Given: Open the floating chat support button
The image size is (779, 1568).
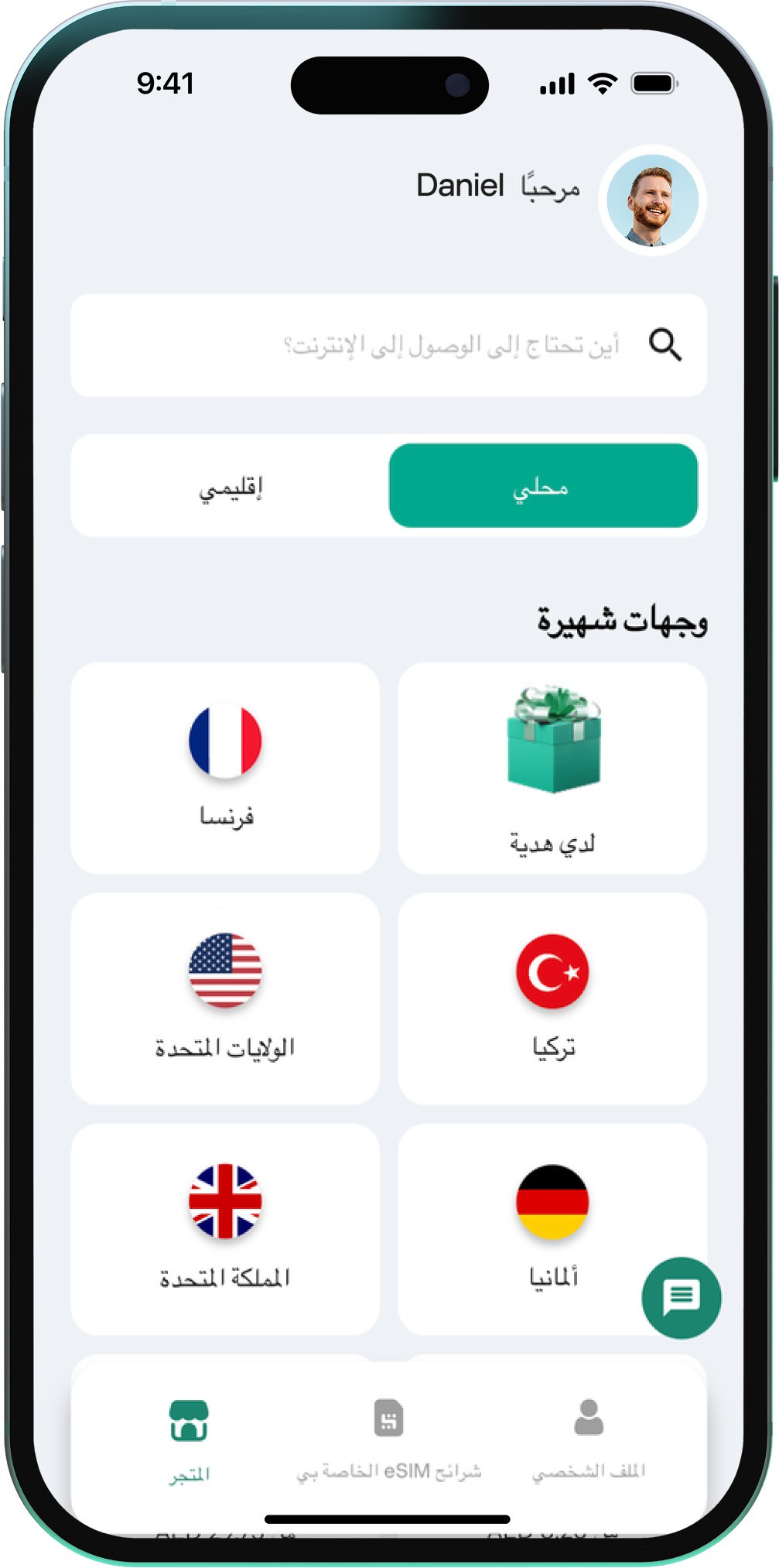Looking at the screenshot, I should (682, 1298).
